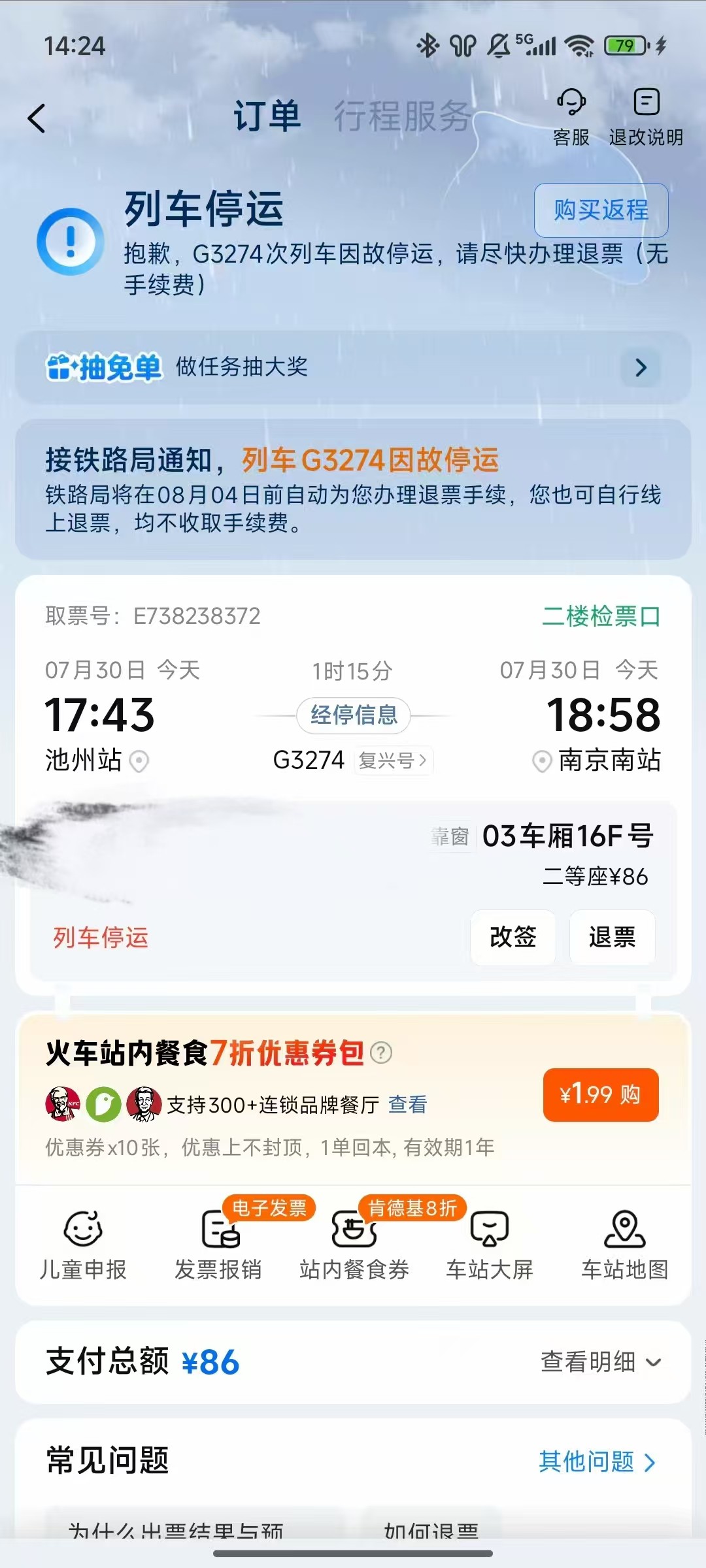Viewport: 706px width, 1568px height.
Task: Open 儿童申报
Action: coord(83,1245)
